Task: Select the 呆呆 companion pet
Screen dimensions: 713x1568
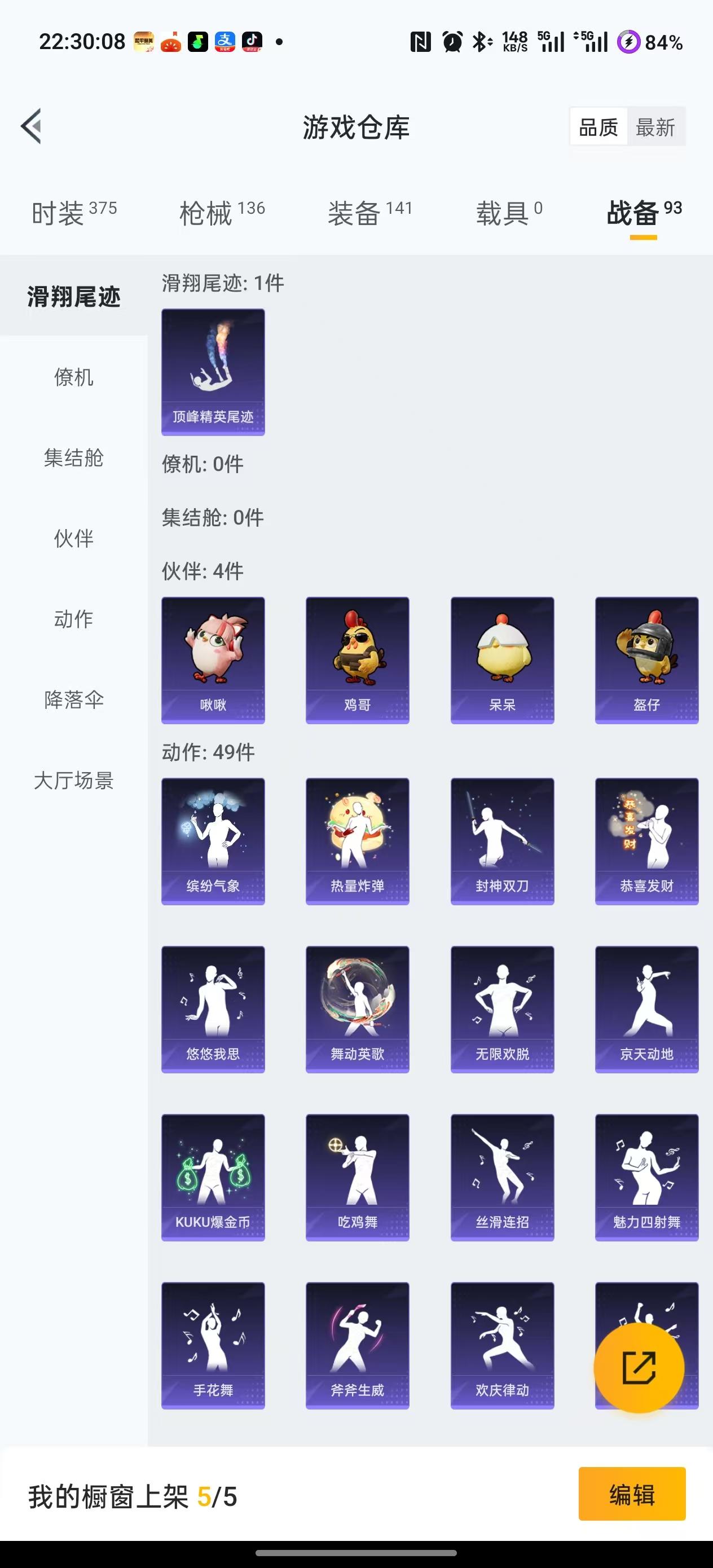Action: point(501,658)
